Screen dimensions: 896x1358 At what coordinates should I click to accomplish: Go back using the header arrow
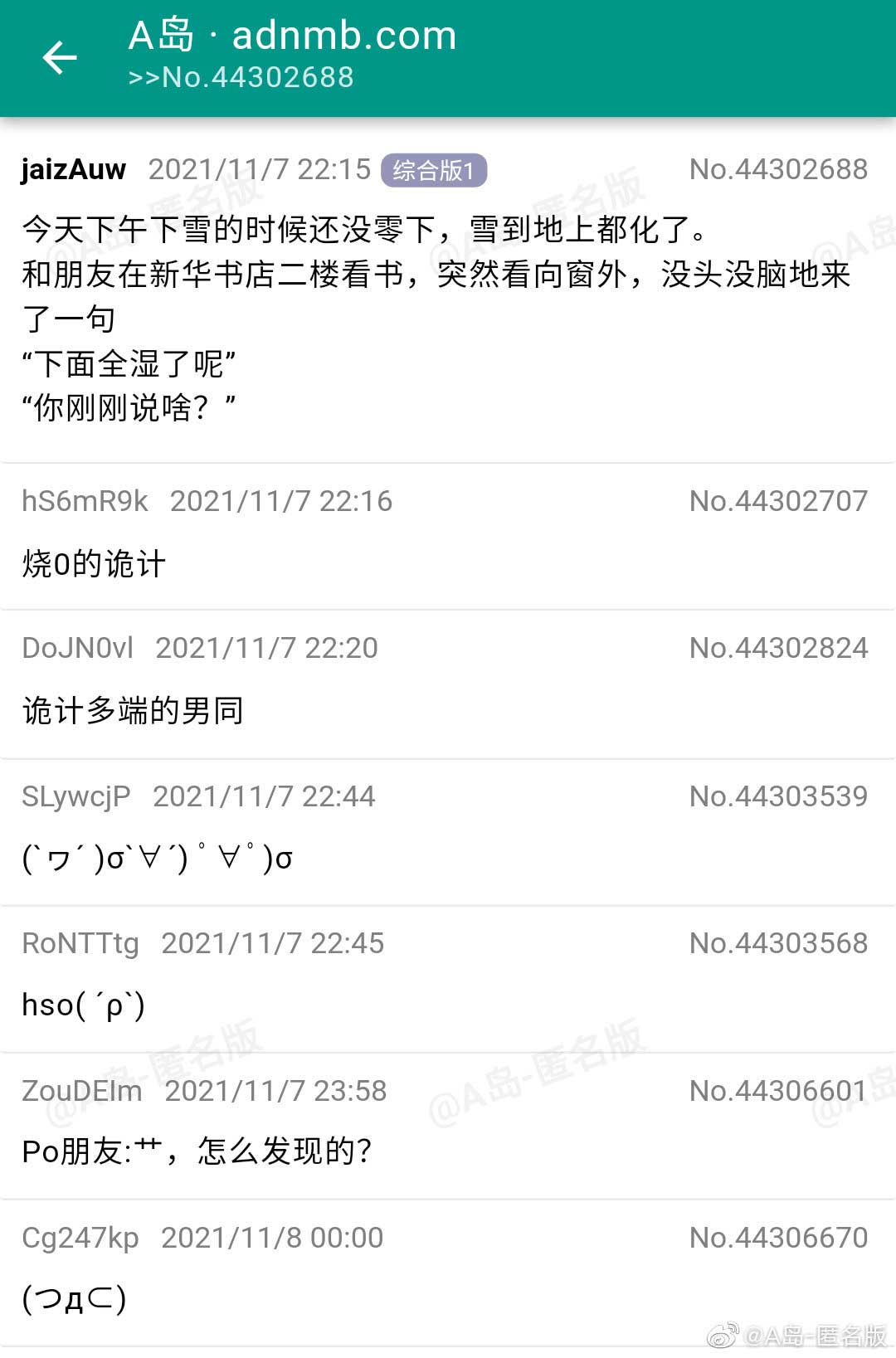(60, 57)
